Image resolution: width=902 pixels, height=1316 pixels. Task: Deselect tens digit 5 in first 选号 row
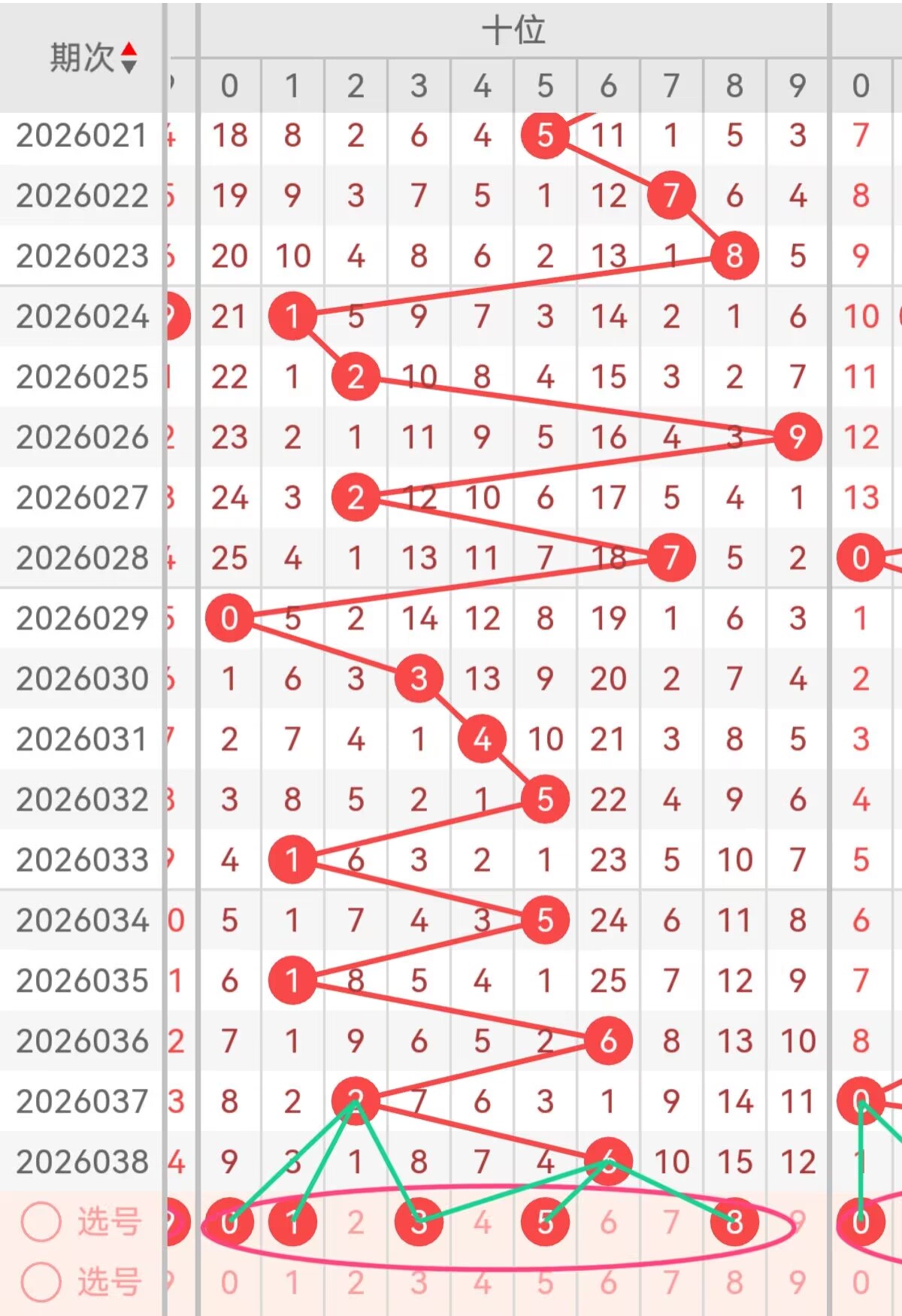tap(545, 1223)
